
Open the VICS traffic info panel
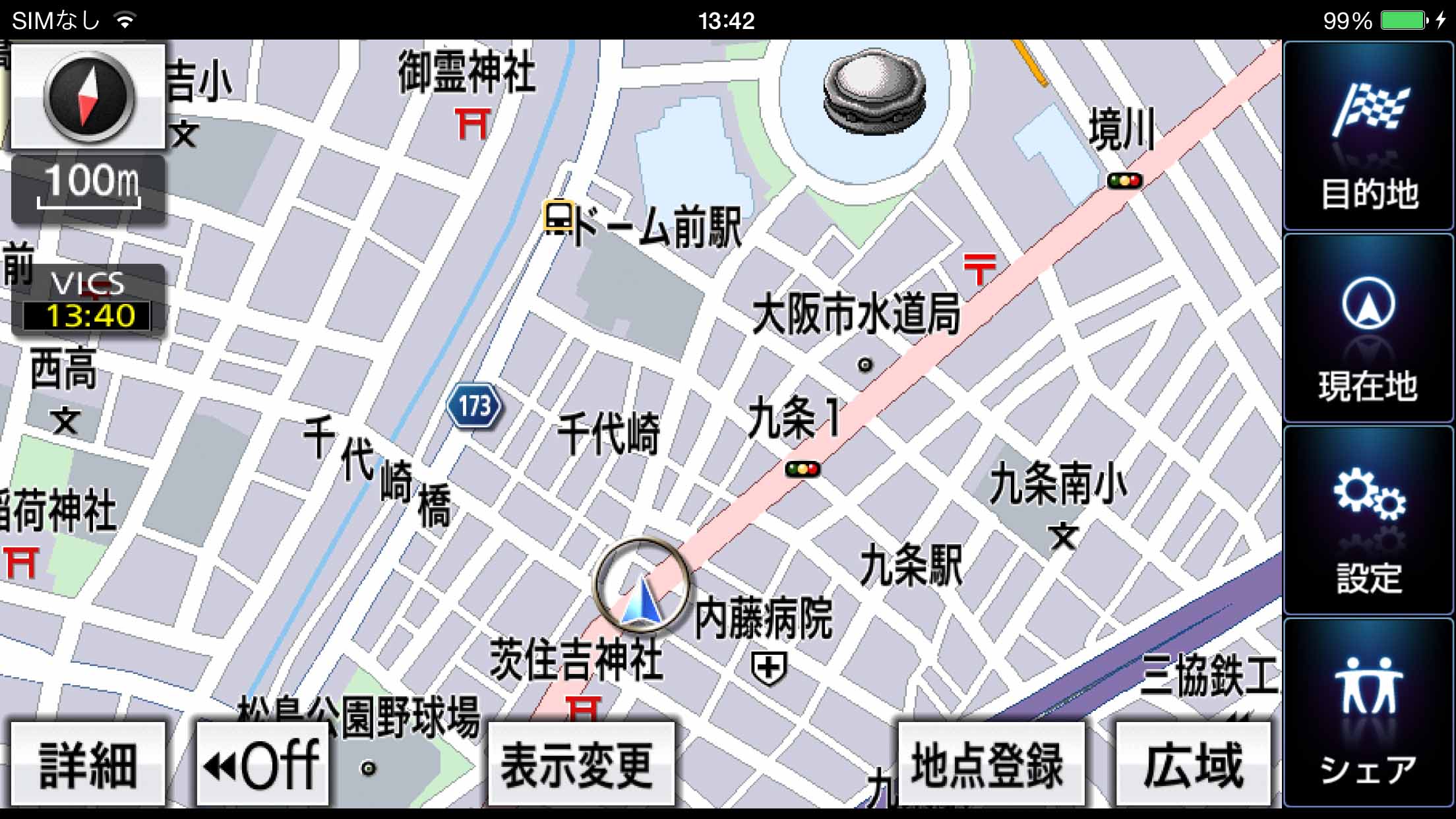pyautogui.click(x=88, y=301)
